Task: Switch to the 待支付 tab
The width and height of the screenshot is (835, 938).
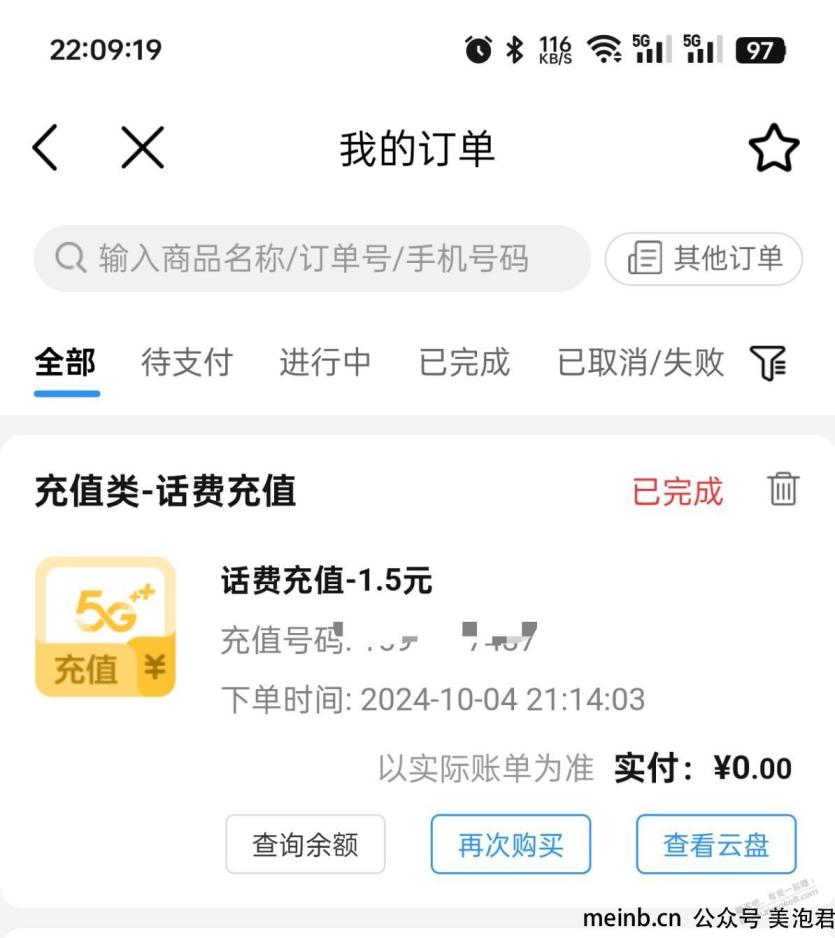Action: coord(186,362)
